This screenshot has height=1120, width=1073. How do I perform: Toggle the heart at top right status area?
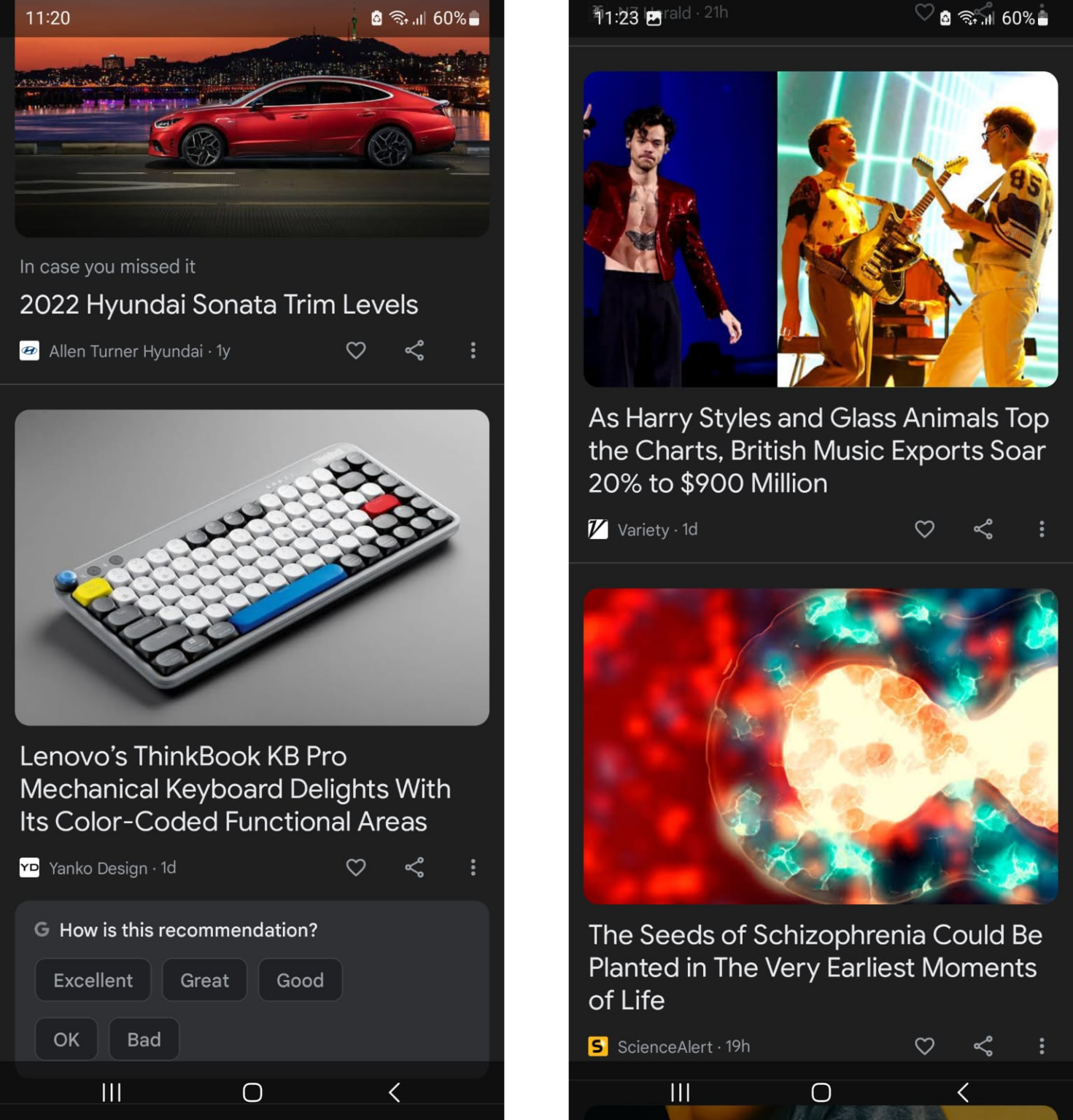[924, 13]
